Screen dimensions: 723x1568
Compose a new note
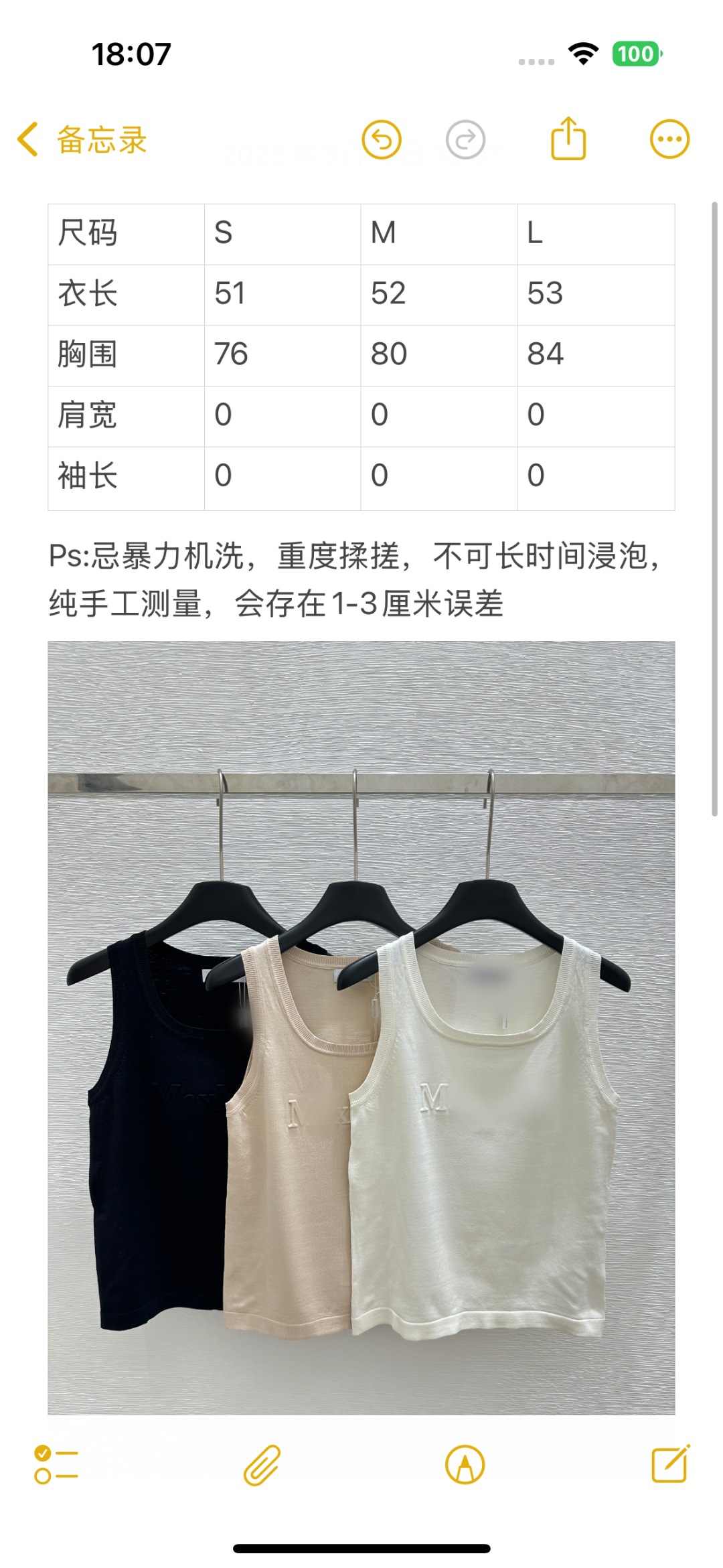click(x=671, y=1465)
